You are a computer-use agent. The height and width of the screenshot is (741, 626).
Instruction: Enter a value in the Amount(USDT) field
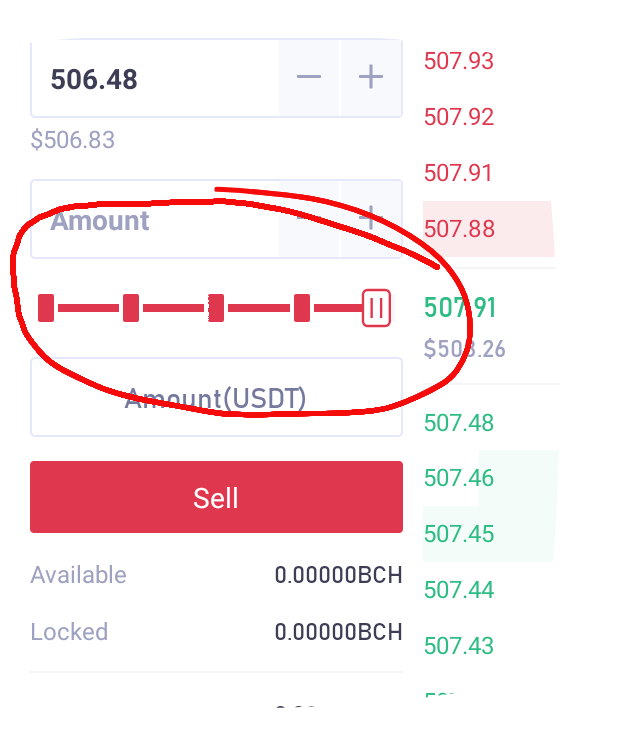tap(216, 397)
